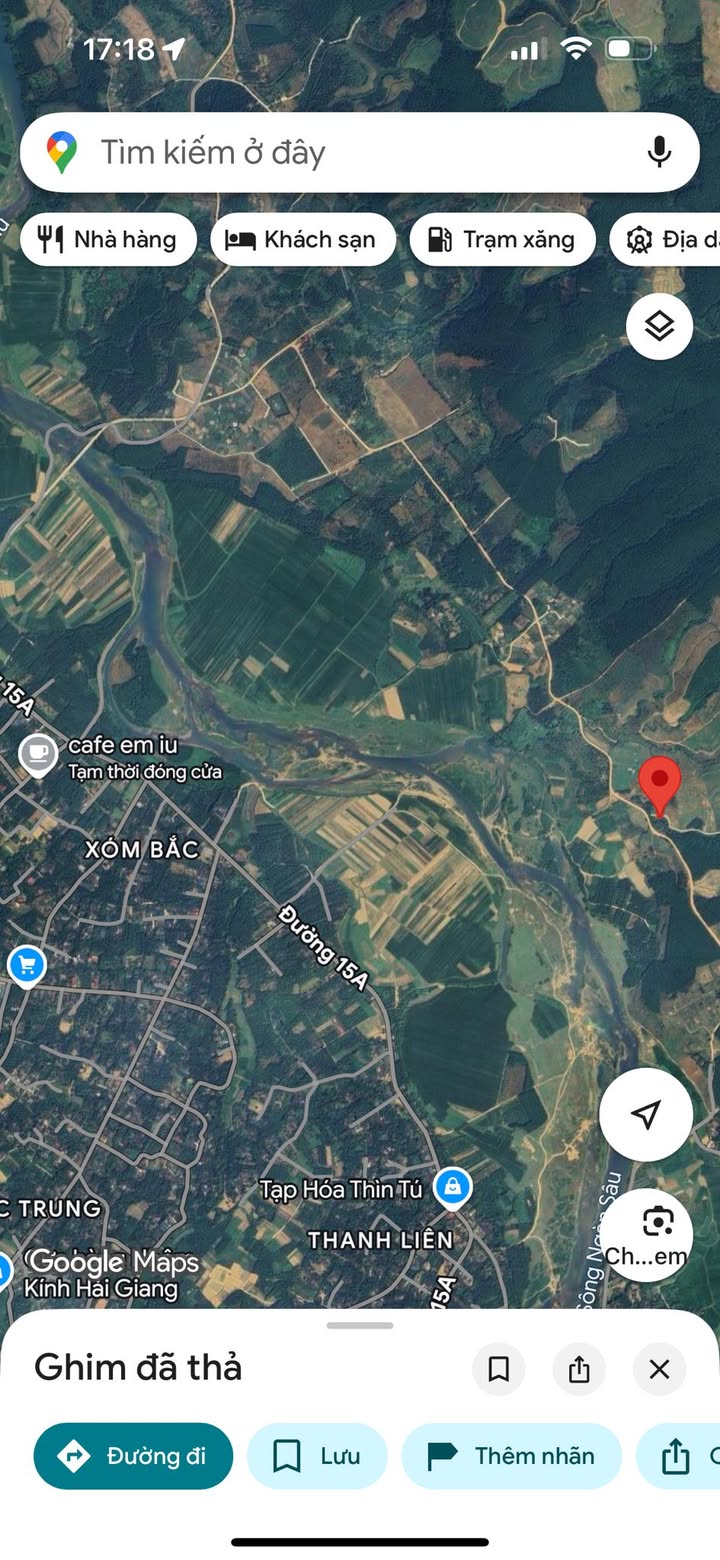Open the camera Lens button
Image resolution: width=720 pixels, height=1560 pixels.
646,1235
